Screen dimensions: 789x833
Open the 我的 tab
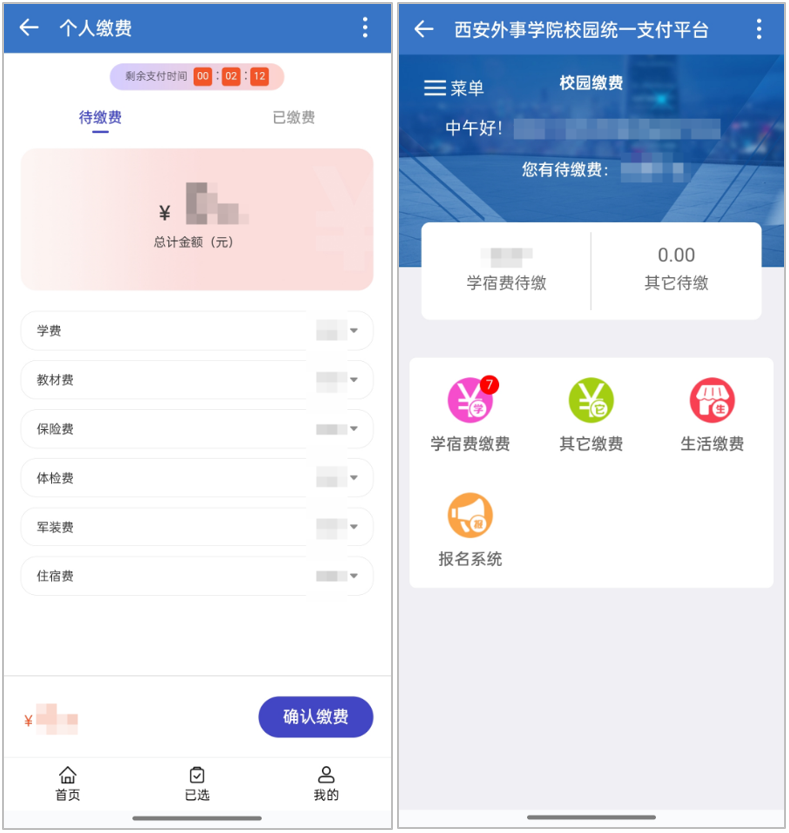point(326,784)
